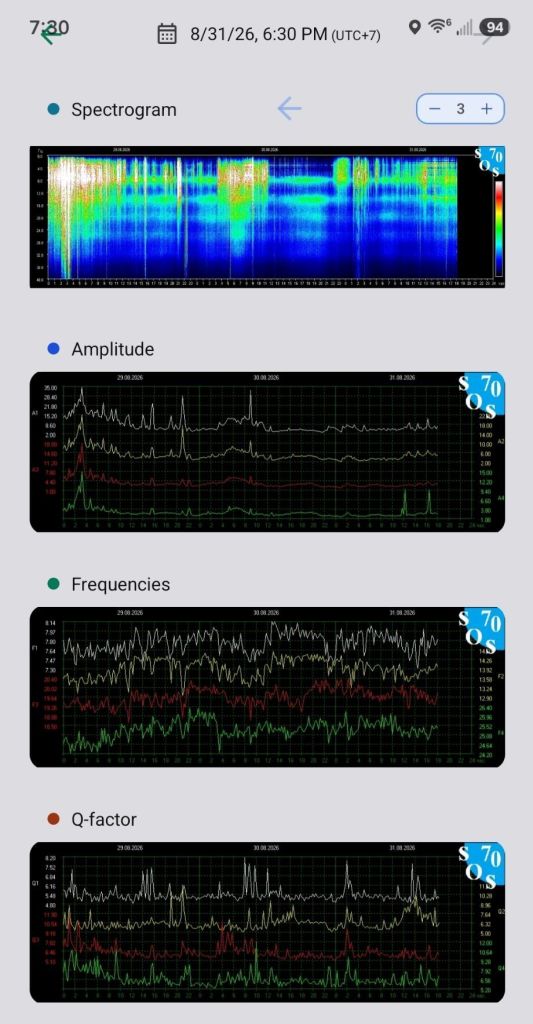This screenshot has height=1024, width=533.
Task: Decrease the day count with minus
Action: point(436,109)
